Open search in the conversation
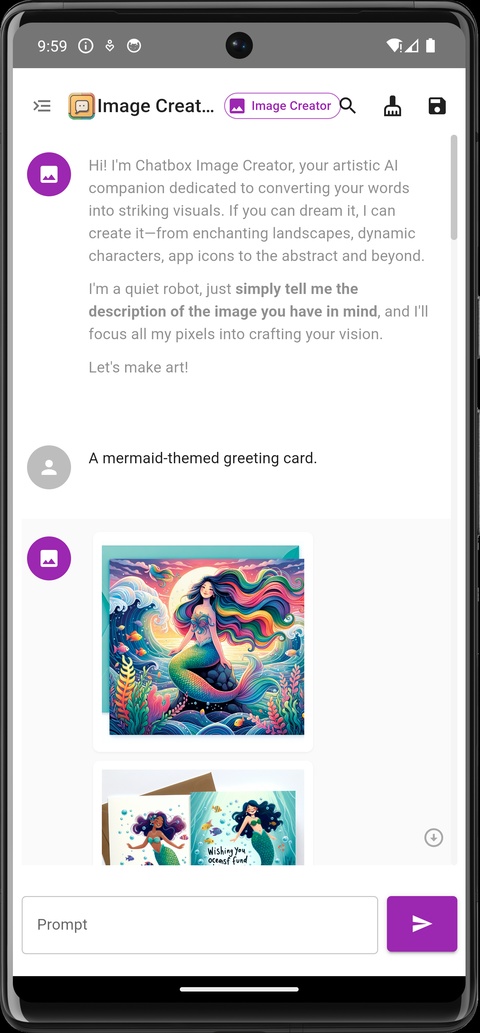Screen dimensions: 480x1033 pyautogui.click(x=348, y=105)
